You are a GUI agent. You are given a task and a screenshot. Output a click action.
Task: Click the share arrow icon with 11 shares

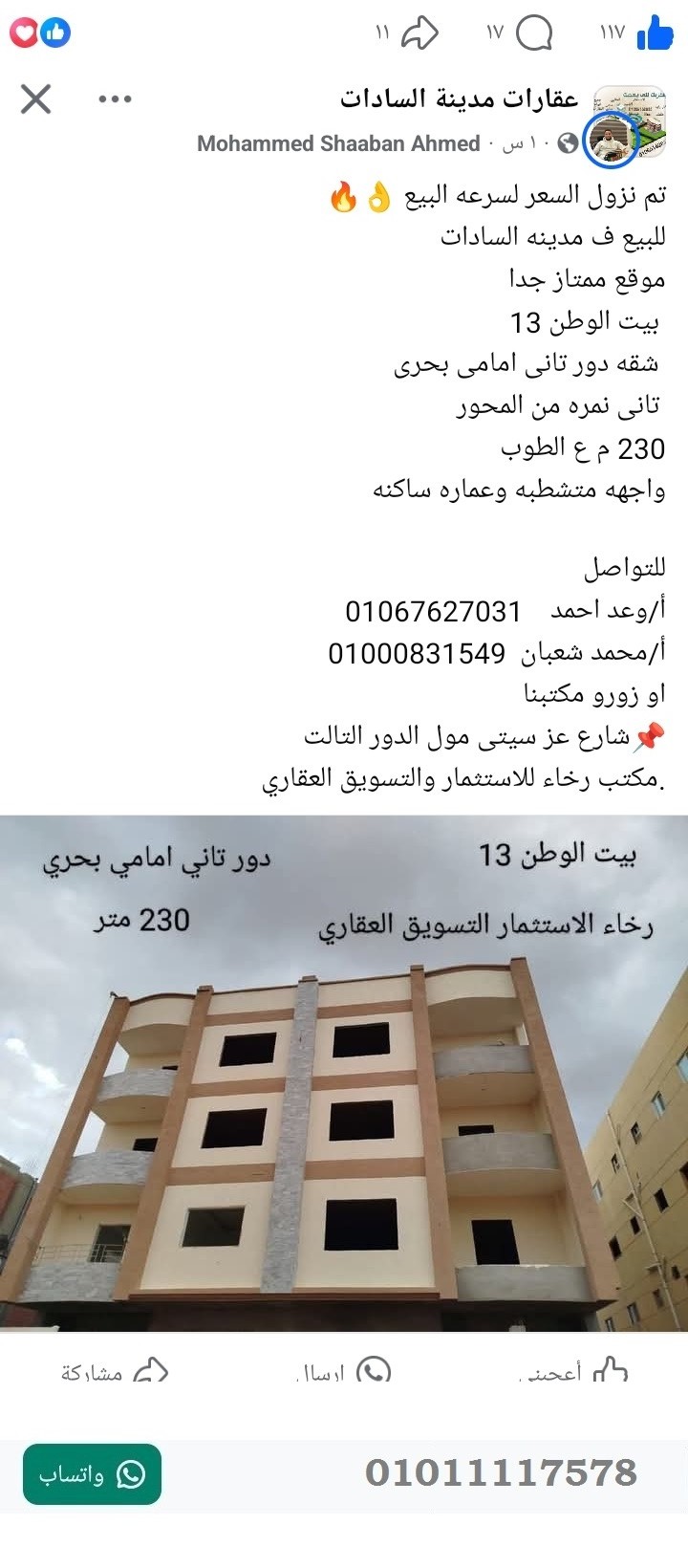point(420,31)
